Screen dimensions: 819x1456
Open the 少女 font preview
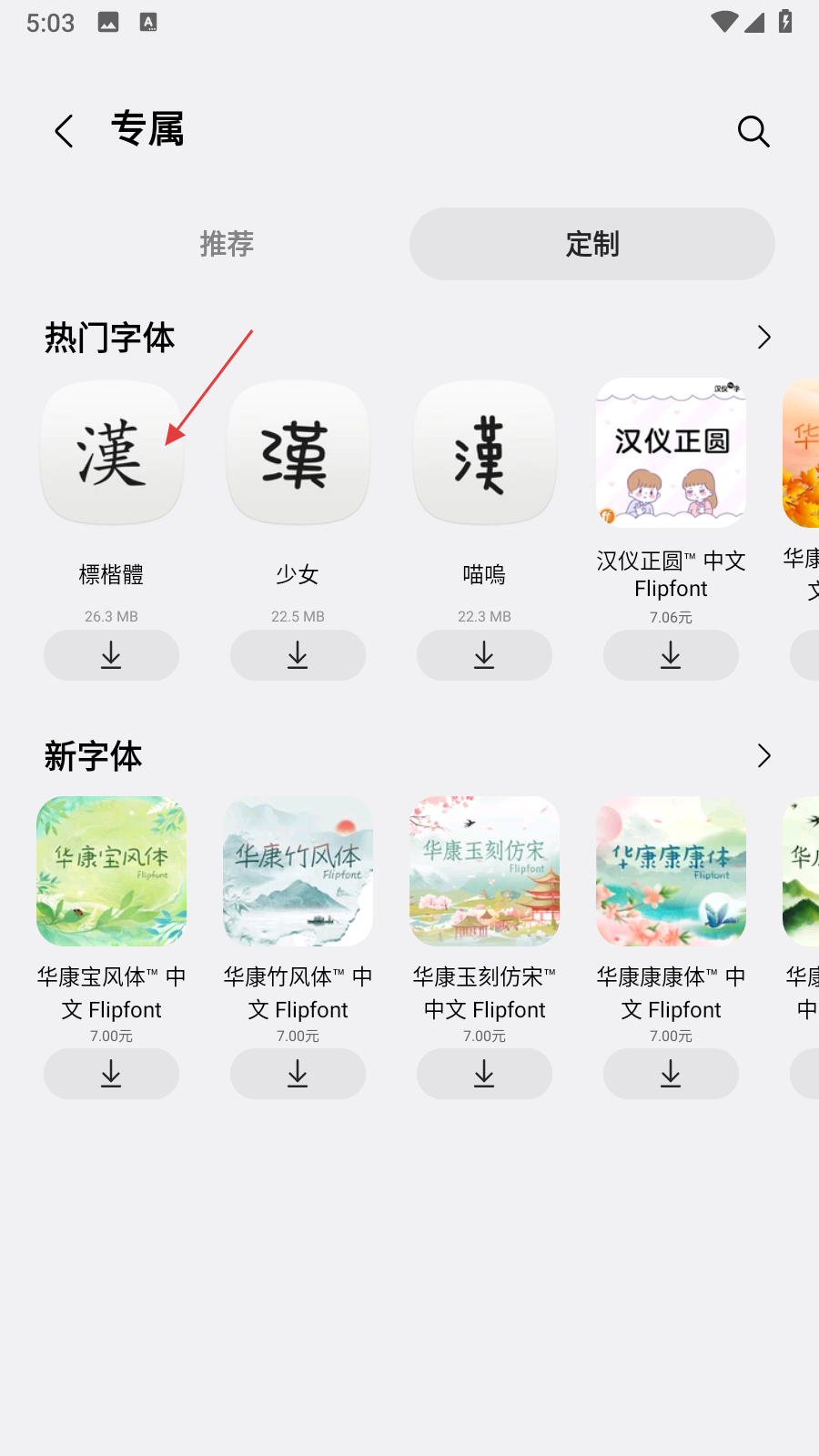coord(298,453)
